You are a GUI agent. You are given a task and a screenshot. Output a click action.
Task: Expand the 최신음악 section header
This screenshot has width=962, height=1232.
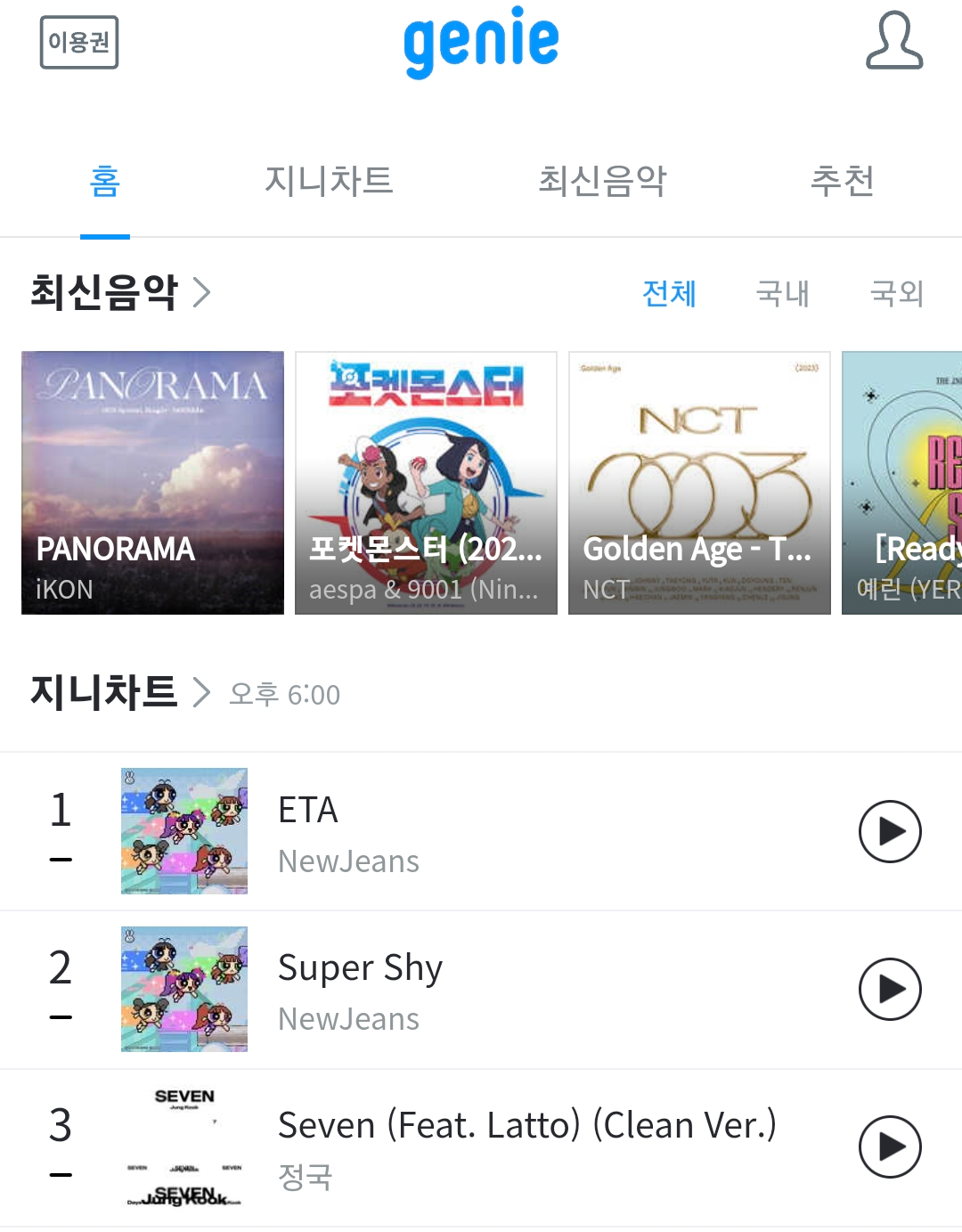pos(120,292)
